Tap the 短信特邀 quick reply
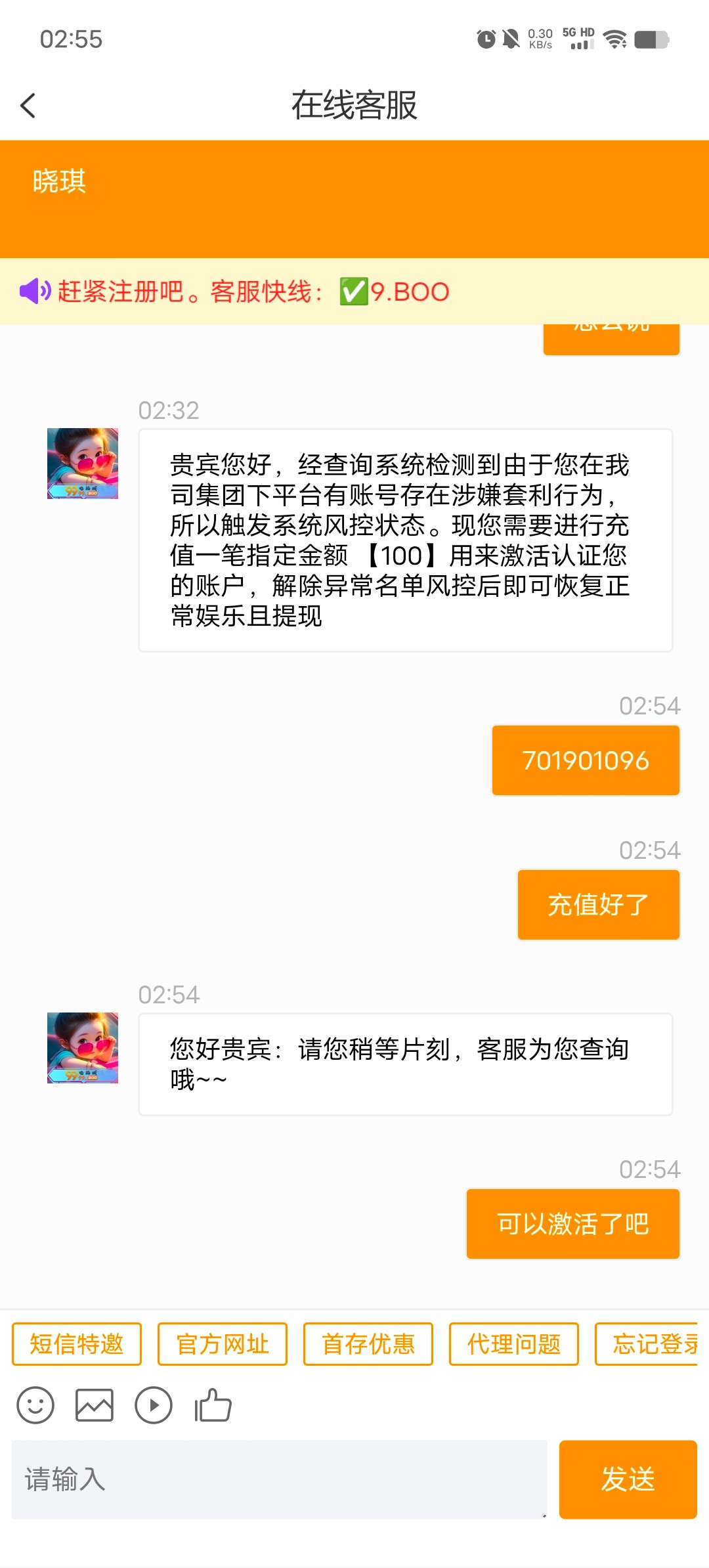The height and width of the screenshot is (1568, 709). pos(76,1343)
